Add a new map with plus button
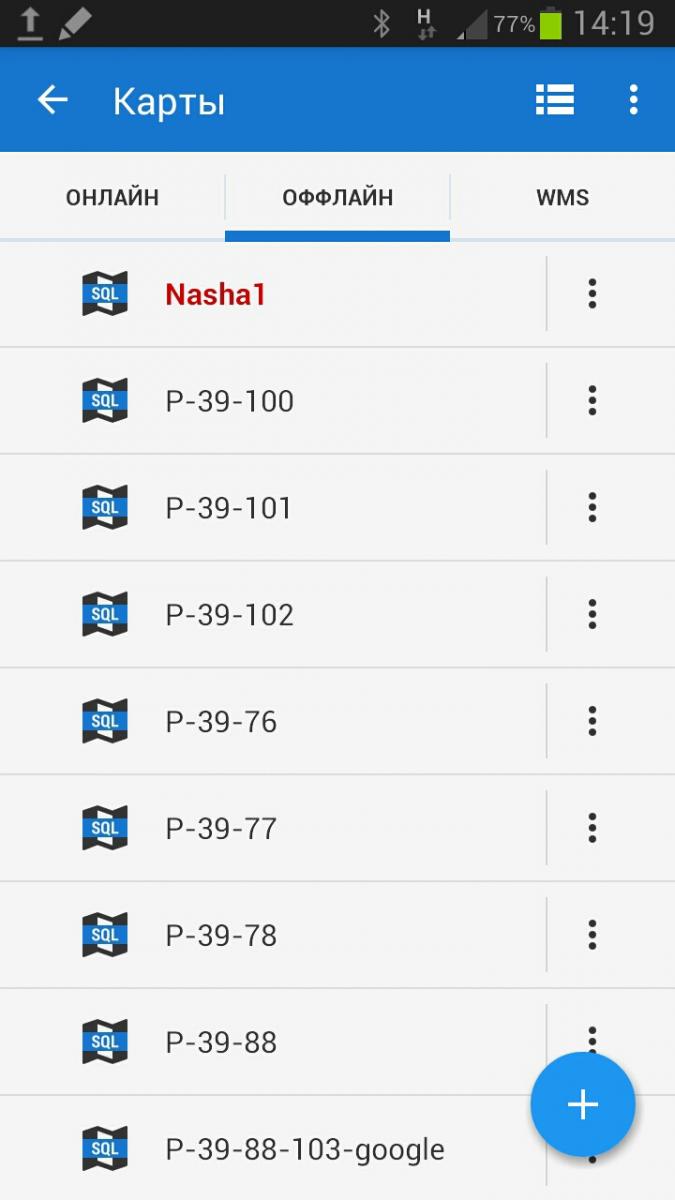The image size is (675, 1200). point(583,1104)
